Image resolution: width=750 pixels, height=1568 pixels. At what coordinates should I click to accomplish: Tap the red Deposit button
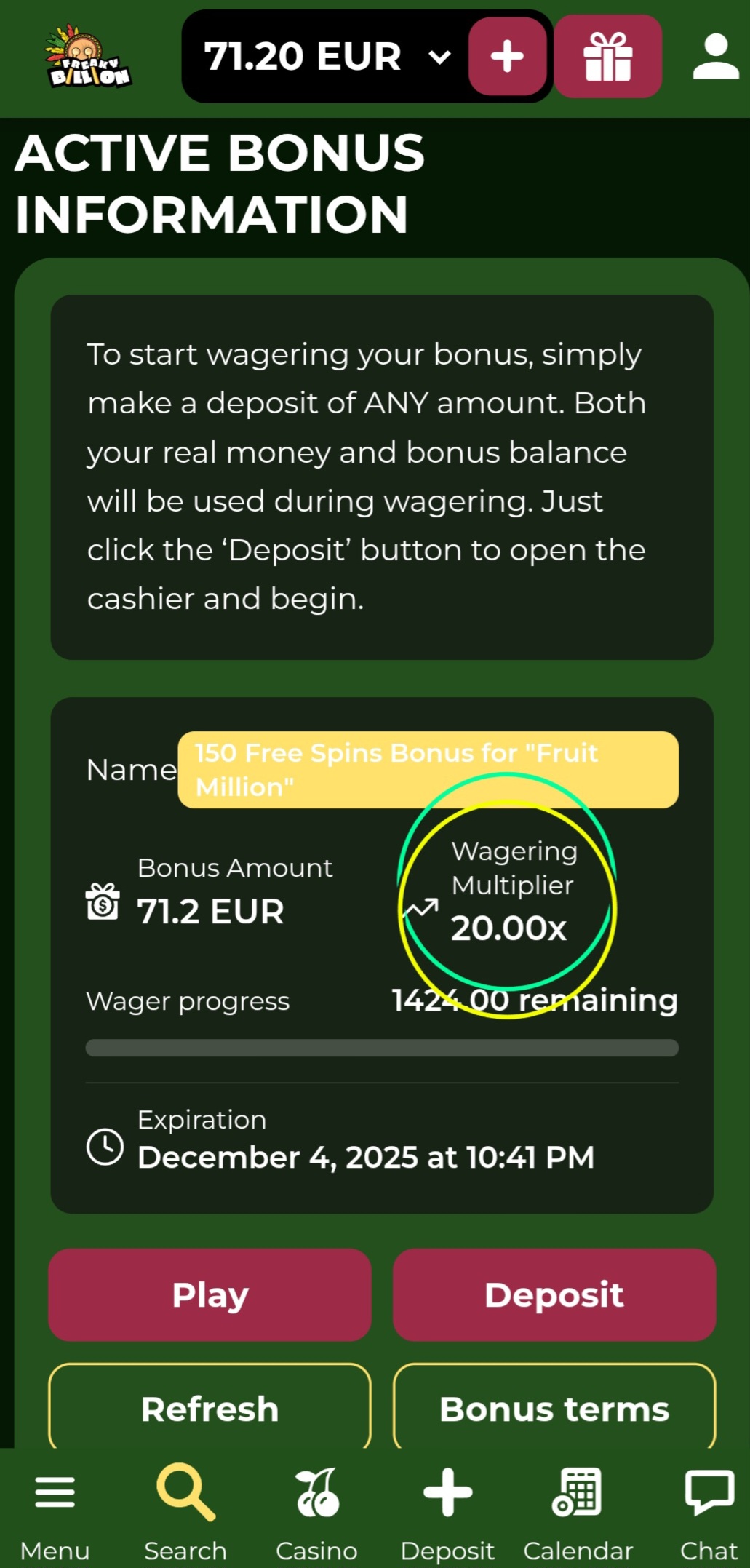554,1294
